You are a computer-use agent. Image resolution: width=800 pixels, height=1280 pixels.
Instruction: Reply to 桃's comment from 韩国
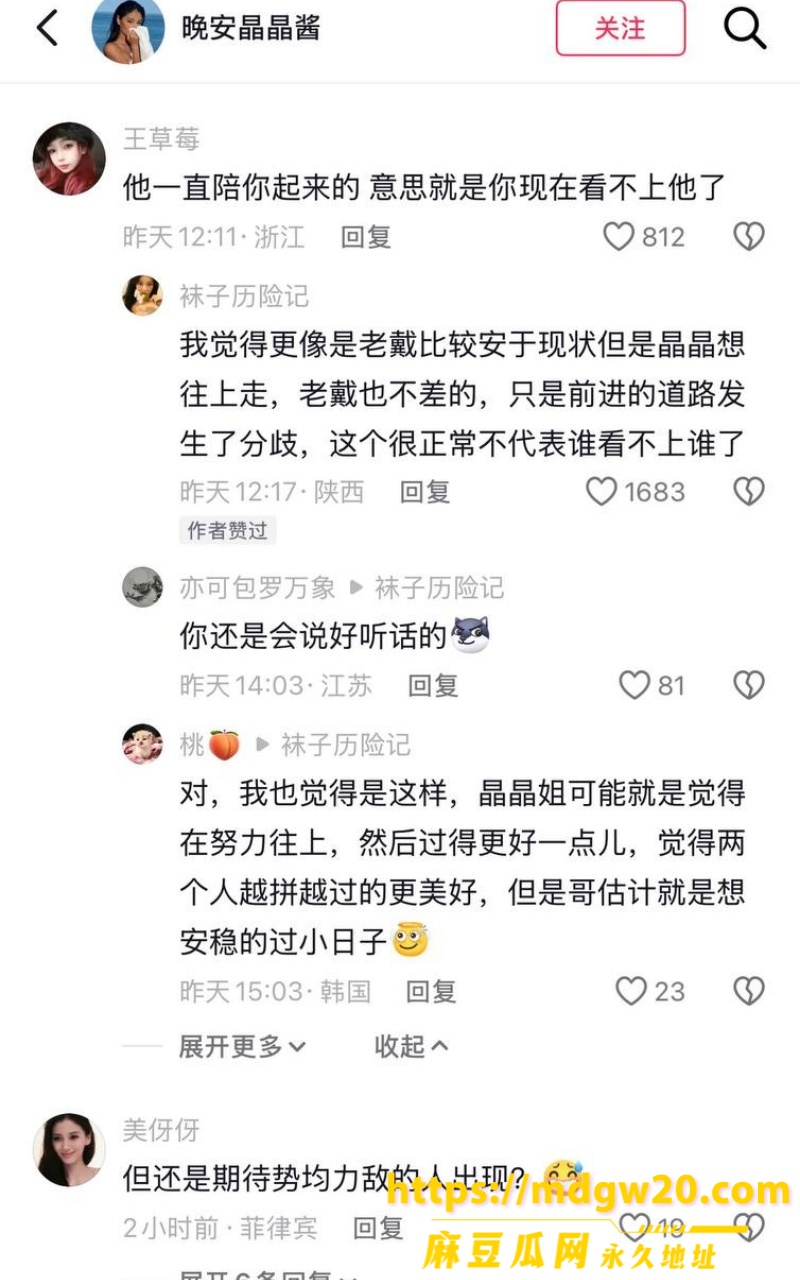click(431, 991)
